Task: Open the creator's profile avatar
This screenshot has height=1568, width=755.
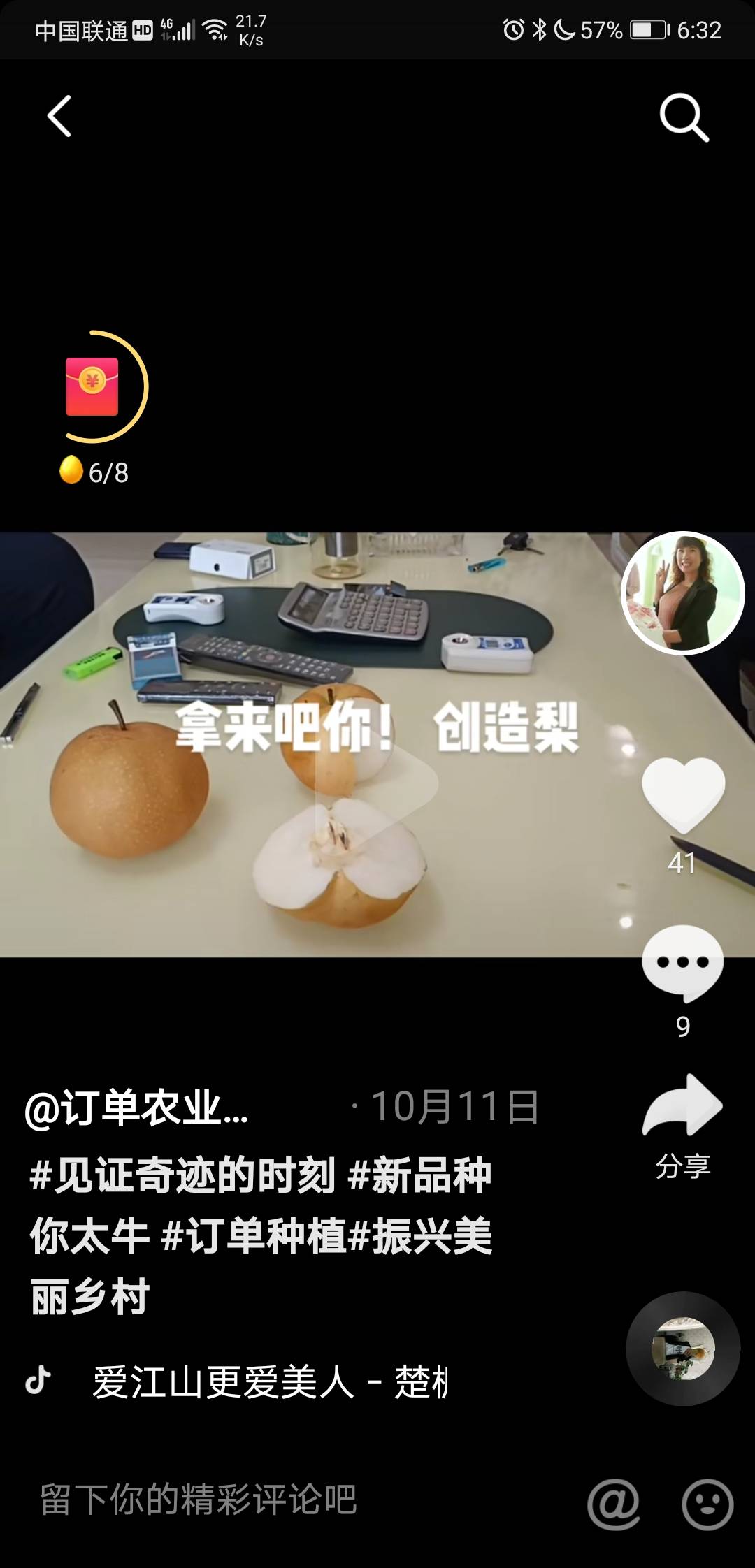Action: coord(683,593)
